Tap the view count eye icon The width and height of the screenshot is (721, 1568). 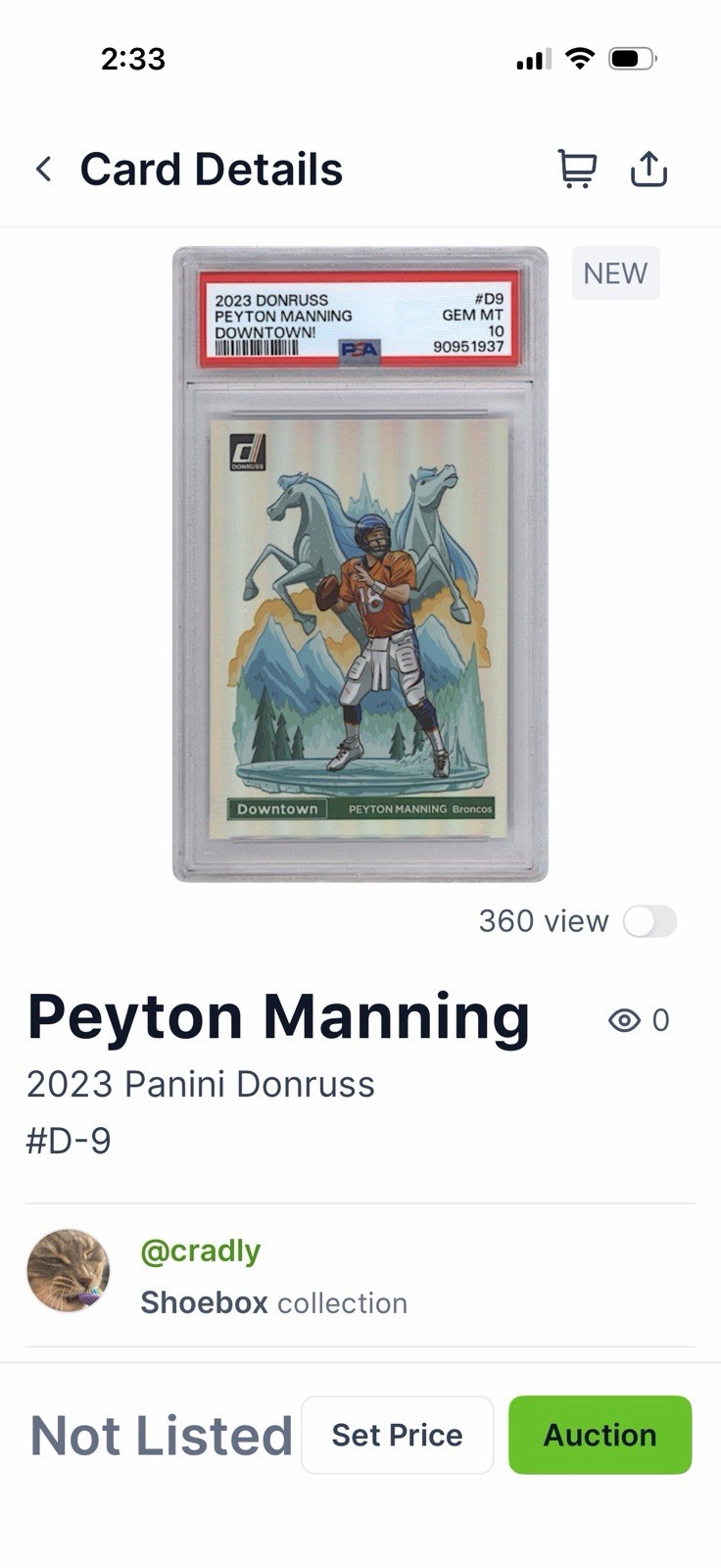623,1020
